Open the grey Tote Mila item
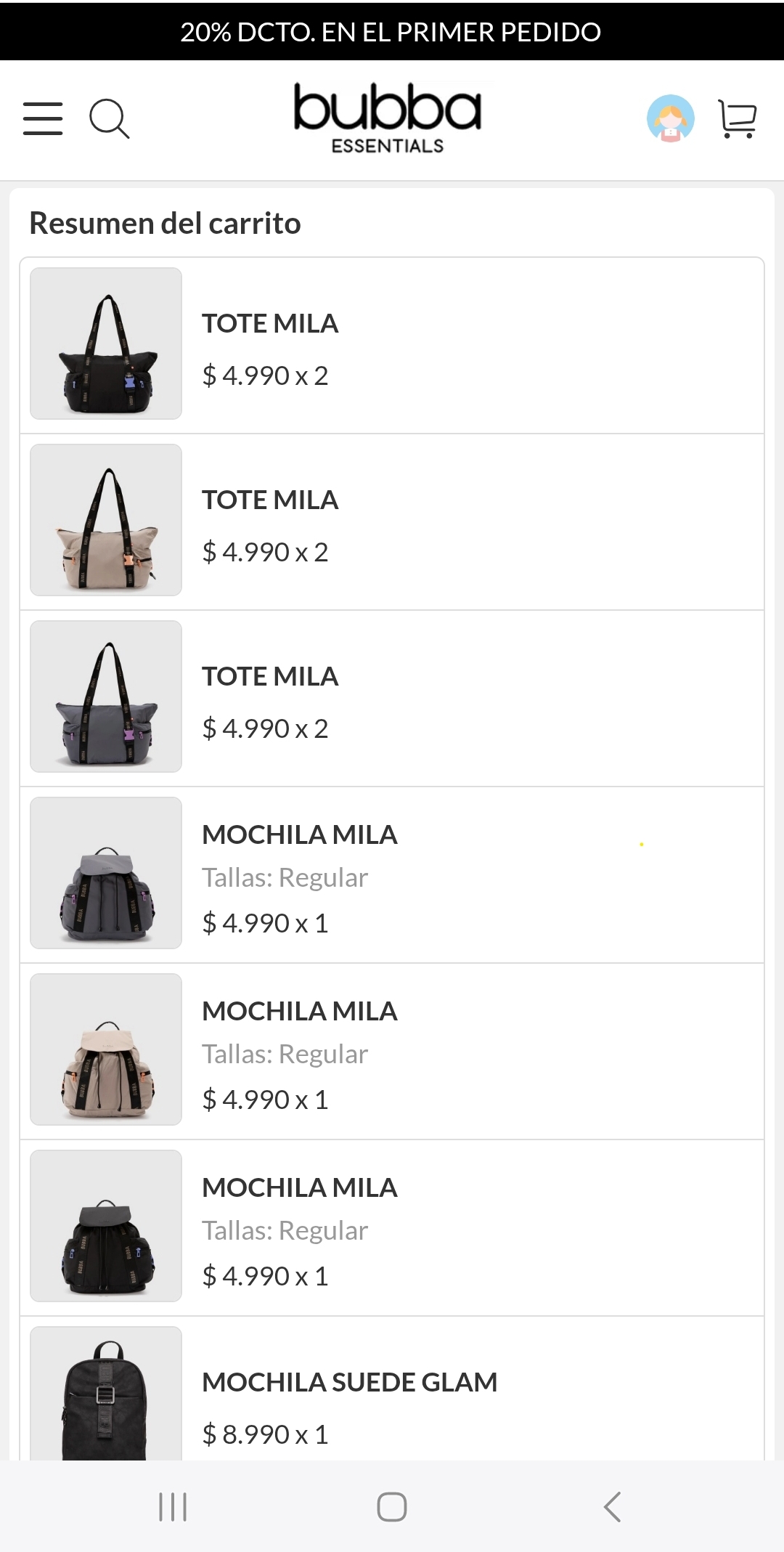Image resolution: width=784 pixels, height=1552 pixels. [x=392, y=699]
